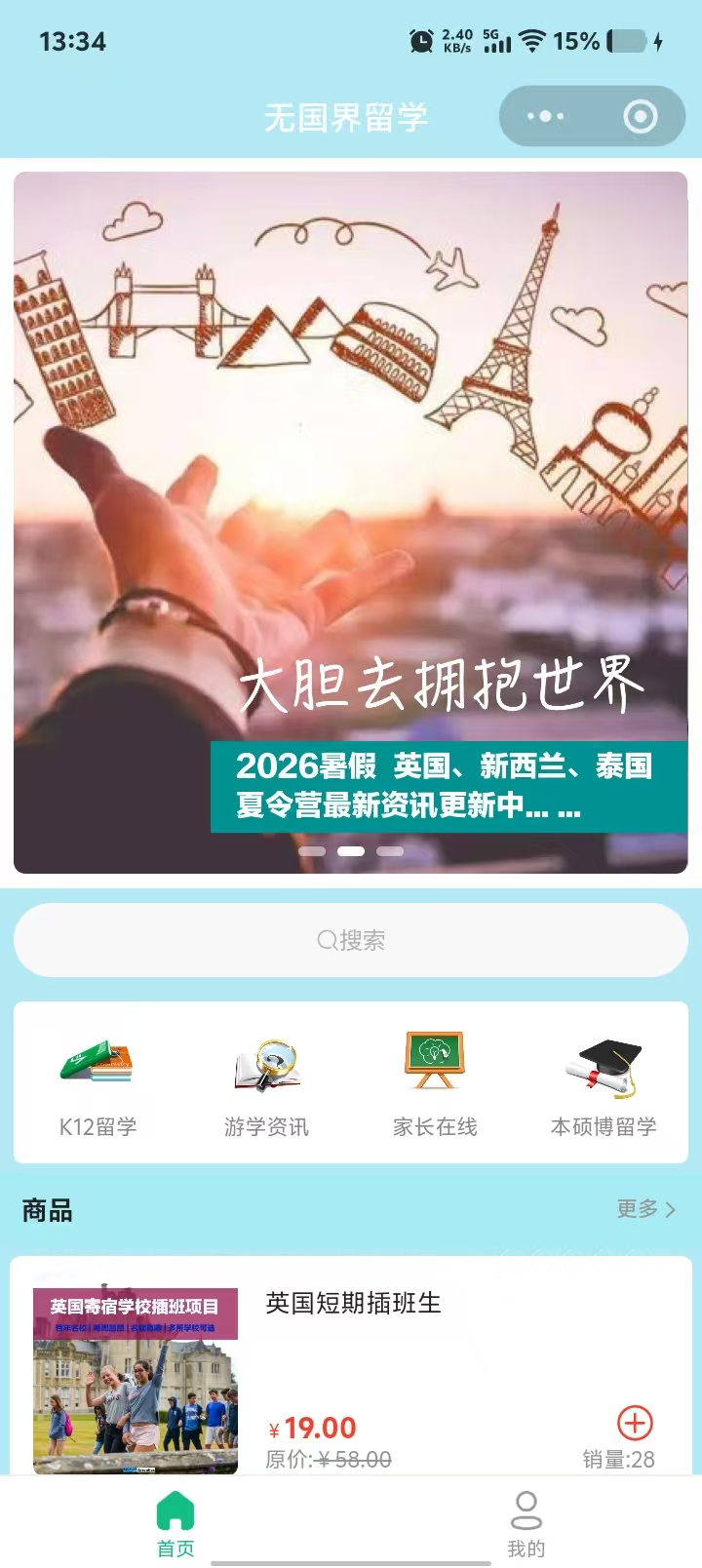Image resolution: width=702 pixels, height=1568 pixels.
Task: View 更多 products
Action: [x=644, y=1209]
